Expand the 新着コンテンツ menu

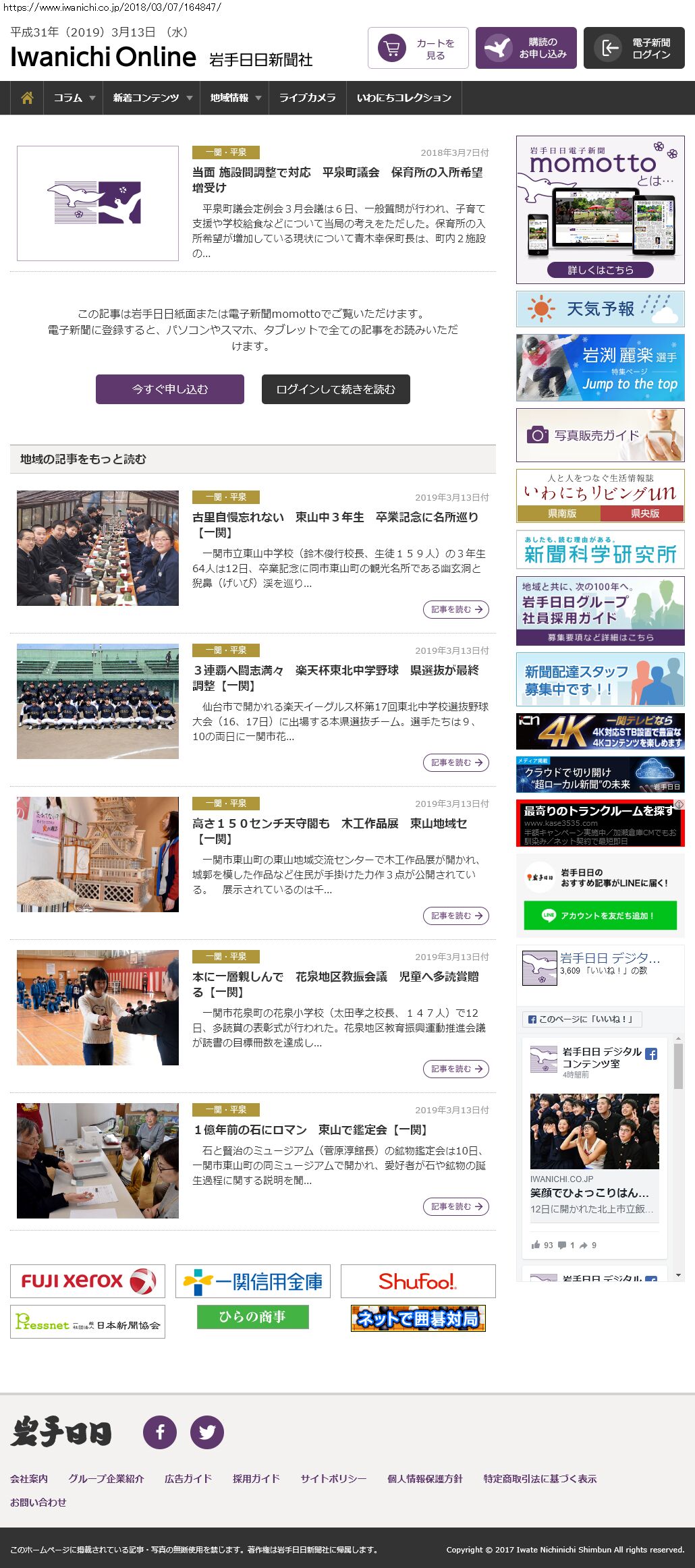point(152,98)
